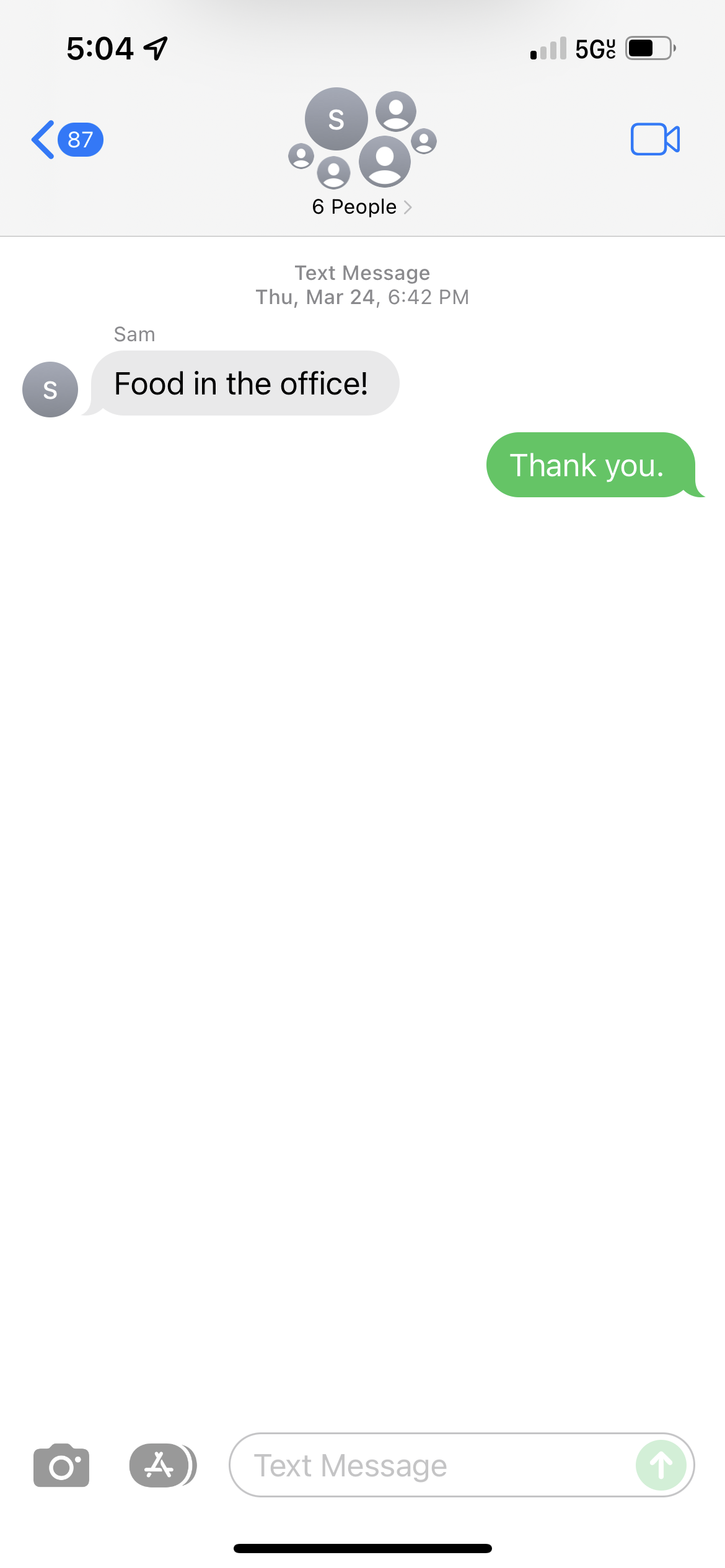The width and height of the screenshot is (725, 1568).
Task: Focus the Text Message input field
Action: click(x=434, y=1465)
